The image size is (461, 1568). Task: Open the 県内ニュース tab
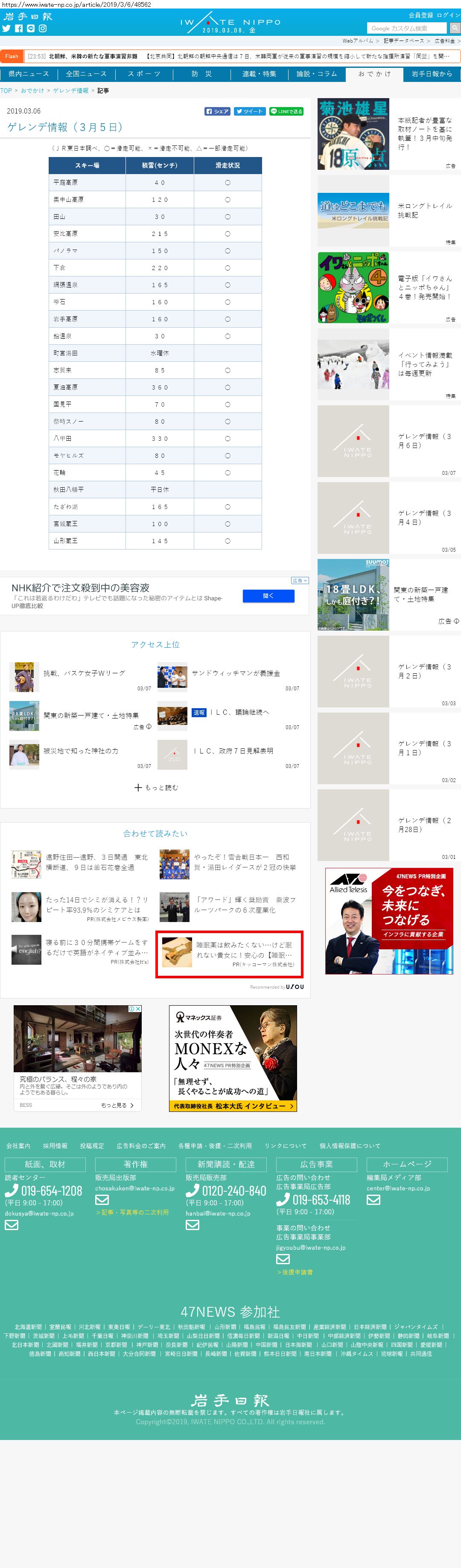pyautogui.click(x=29, y=74)
